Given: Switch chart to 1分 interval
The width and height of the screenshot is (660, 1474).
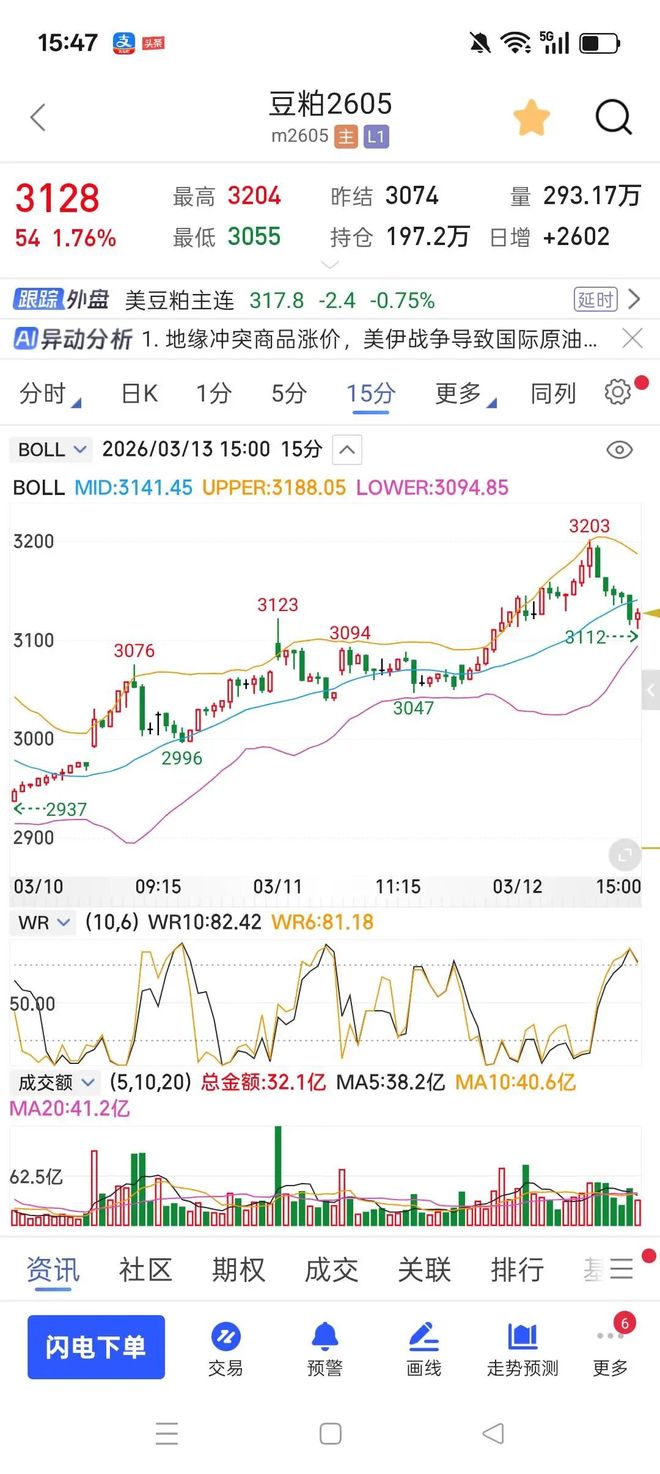Looking at the screenshot, I should click(x=213, y=394).
